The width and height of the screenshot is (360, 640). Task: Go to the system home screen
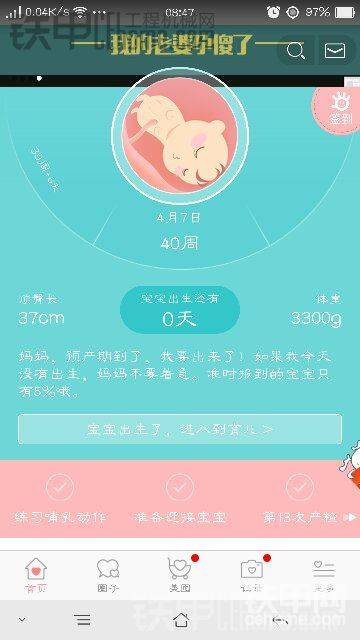tap(181, 620)
